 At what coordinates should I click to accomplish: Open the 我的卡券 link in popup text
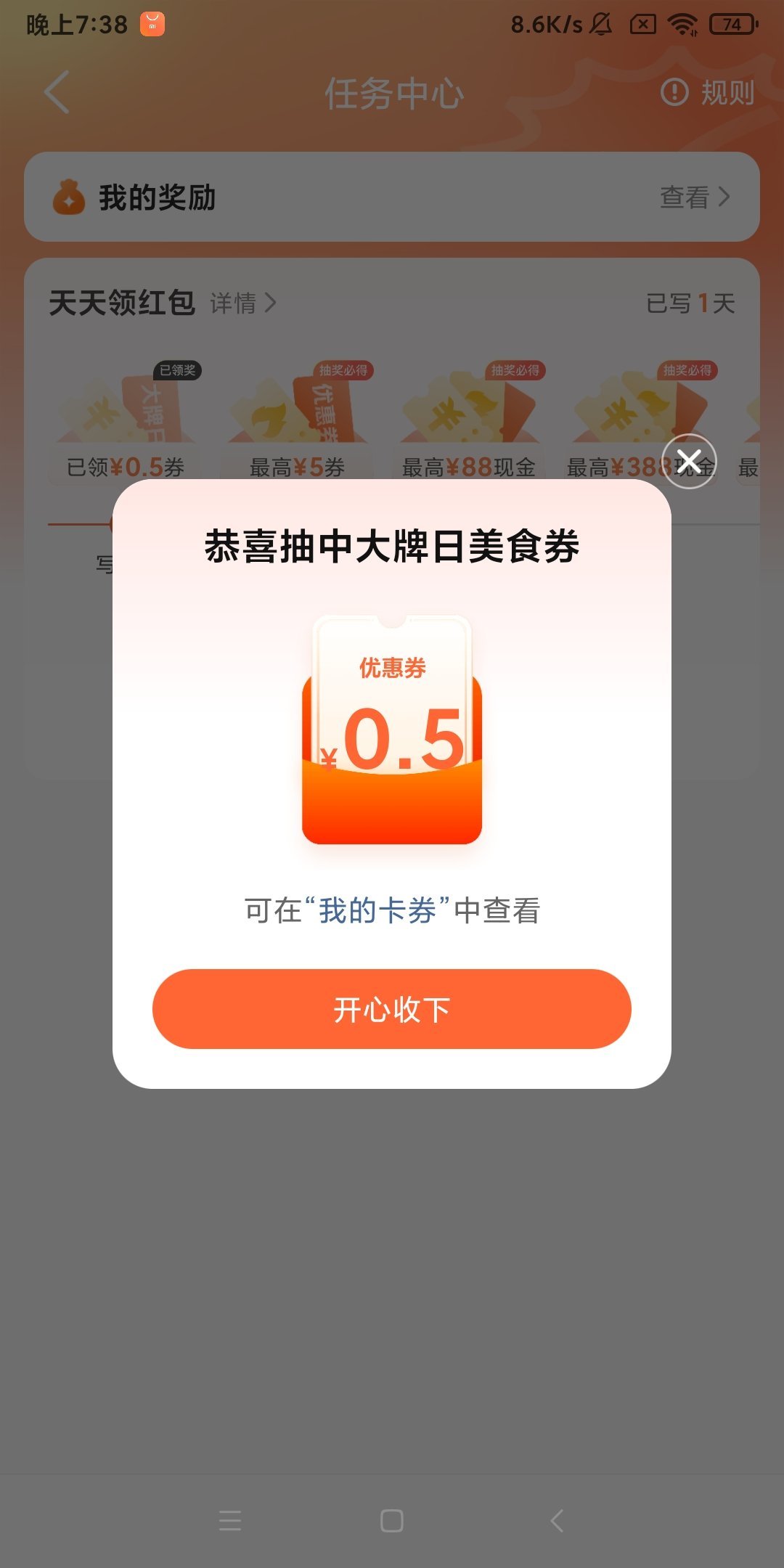tap(380, 910)
